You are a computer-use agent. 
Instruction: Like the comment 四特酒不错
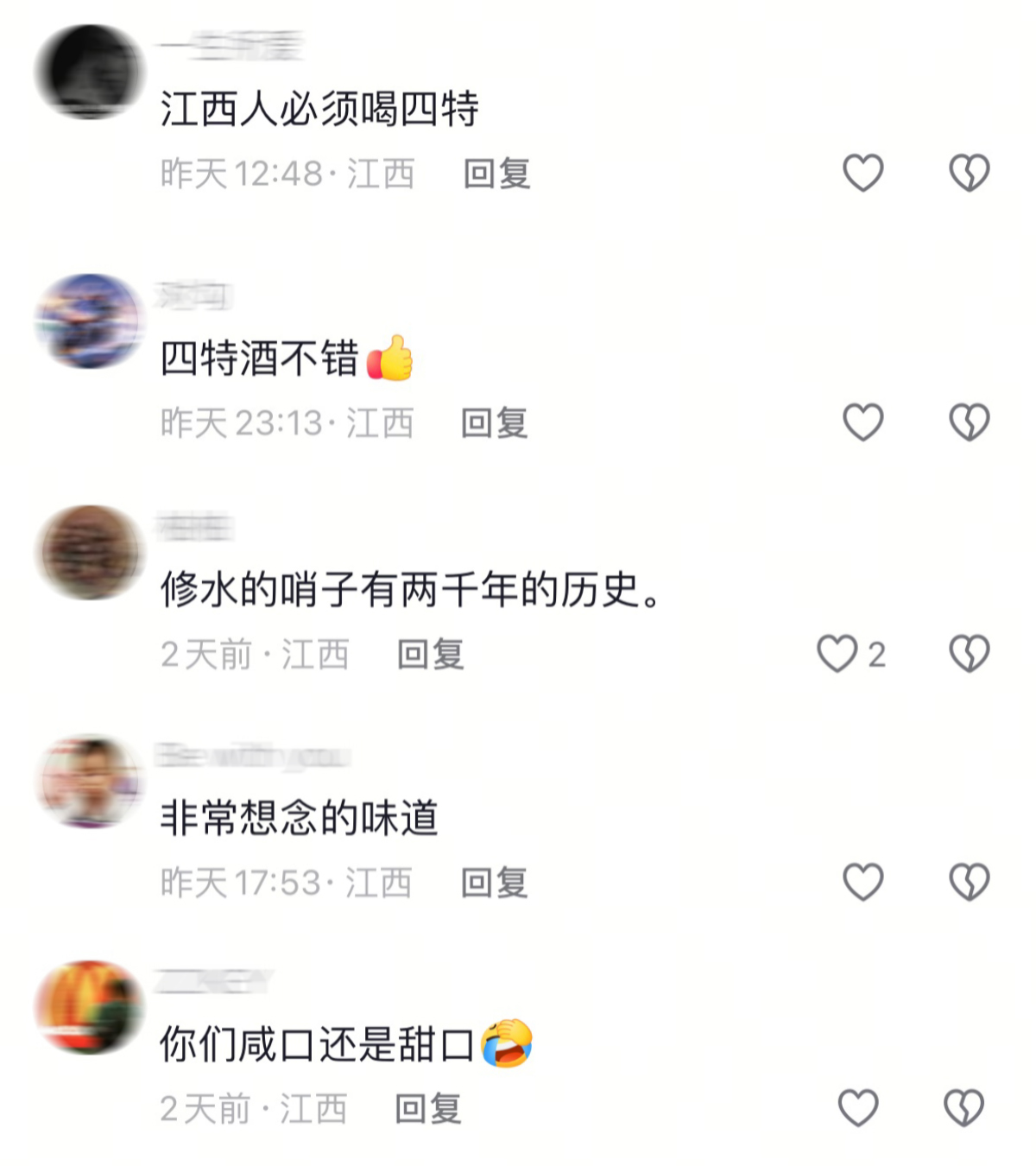coord(862,422)
